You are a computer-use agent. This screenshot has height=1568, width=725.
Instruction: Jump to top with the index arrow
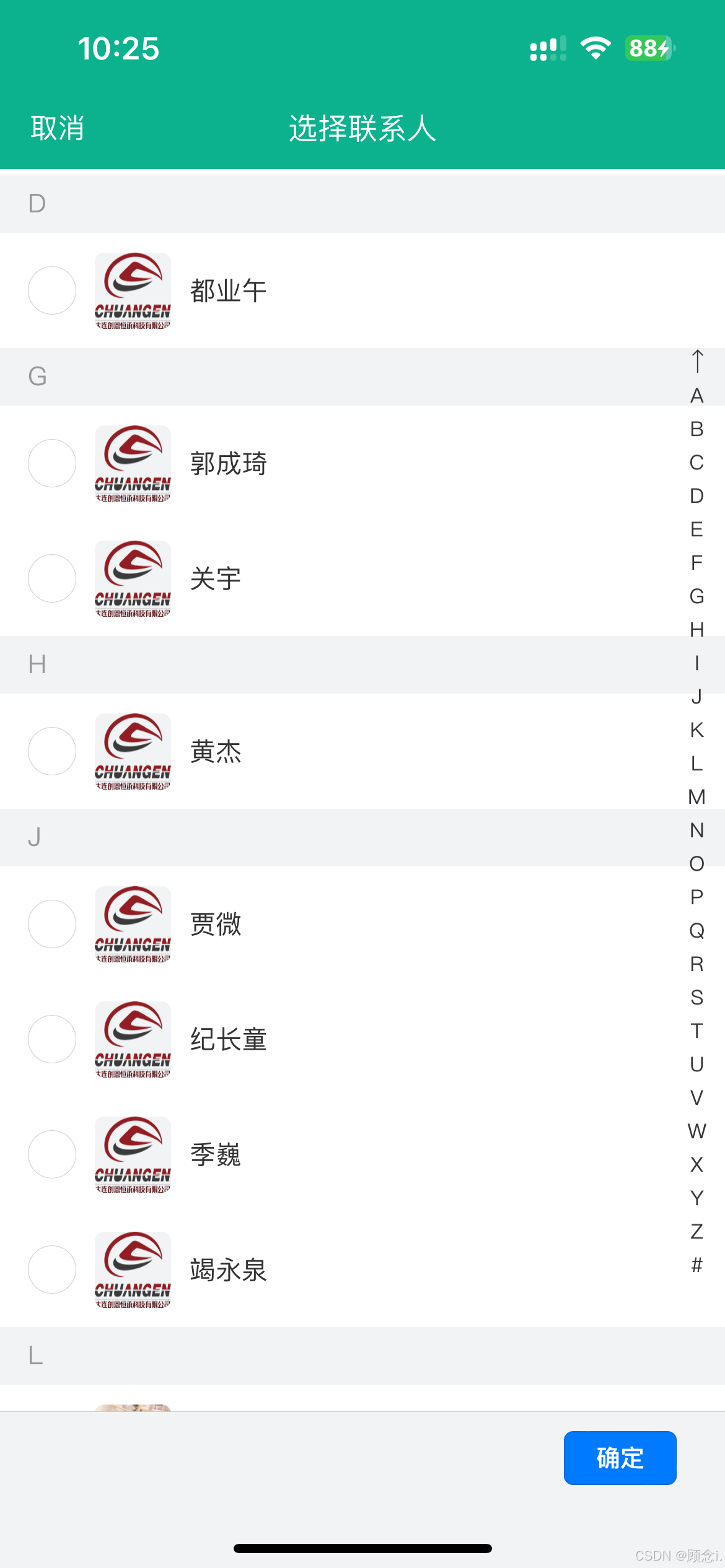pos(697,361)
